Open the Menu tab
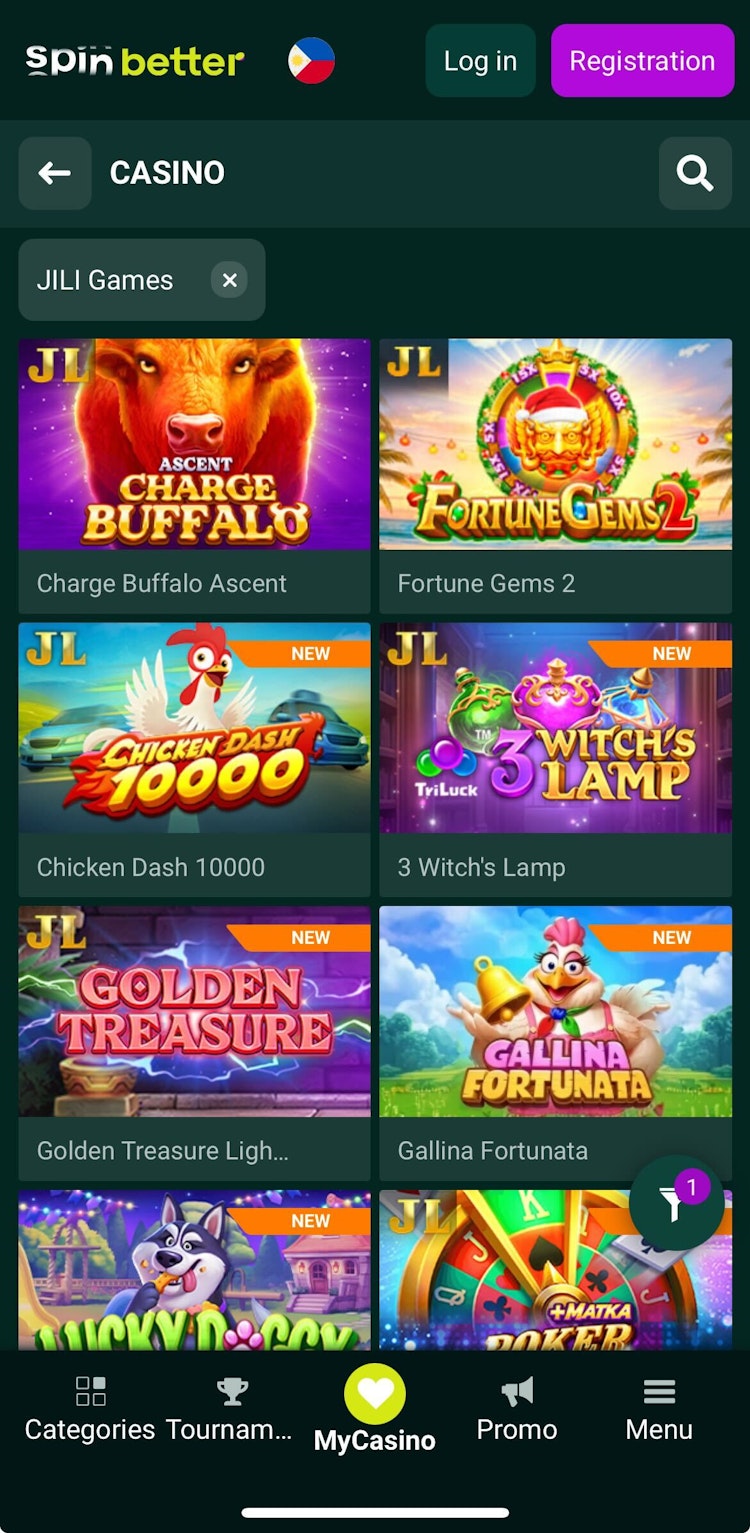The height and width of the screenshot is (1533, 750). coord(659,1408)
